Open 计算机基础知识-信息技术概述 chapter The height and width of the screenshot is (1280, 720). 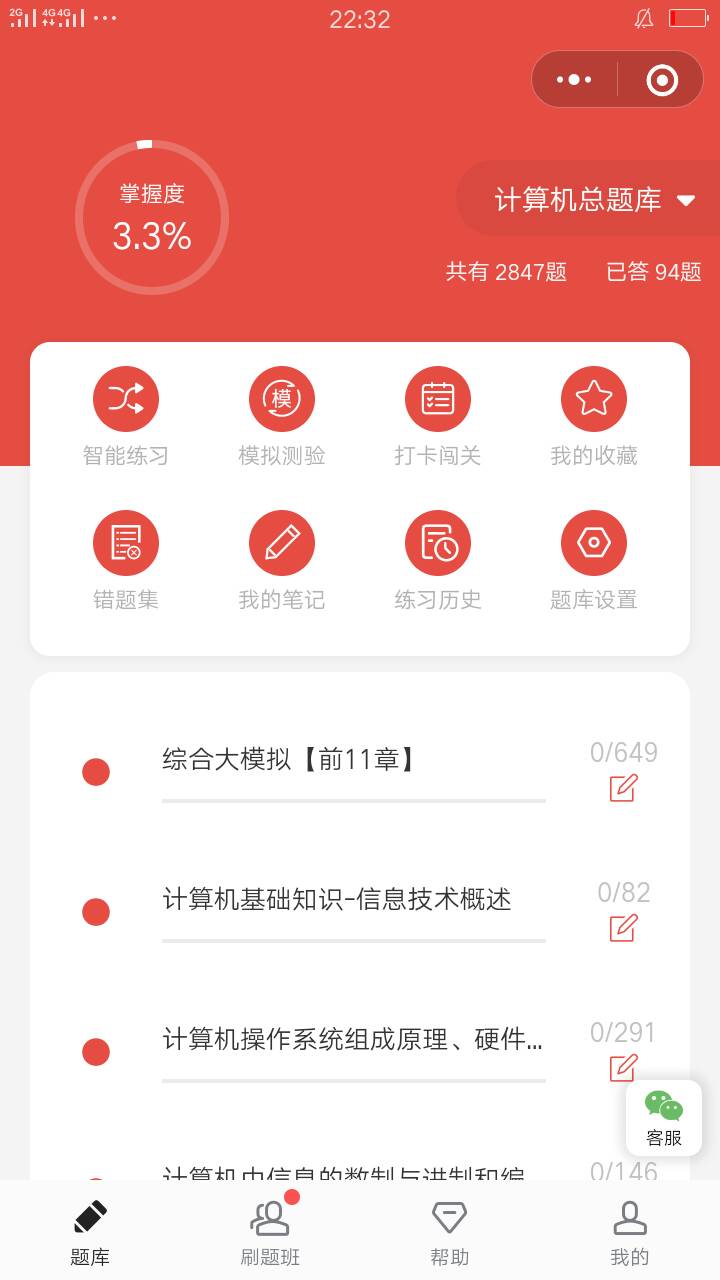337,900
